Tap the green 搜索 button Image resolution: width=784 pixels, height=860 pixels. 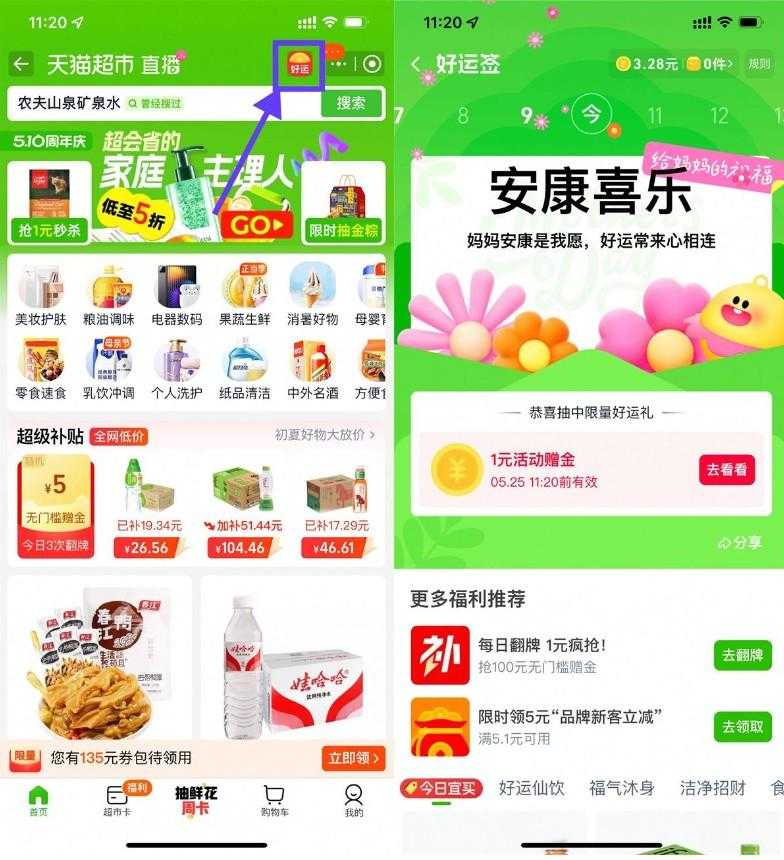pos(350,103)
